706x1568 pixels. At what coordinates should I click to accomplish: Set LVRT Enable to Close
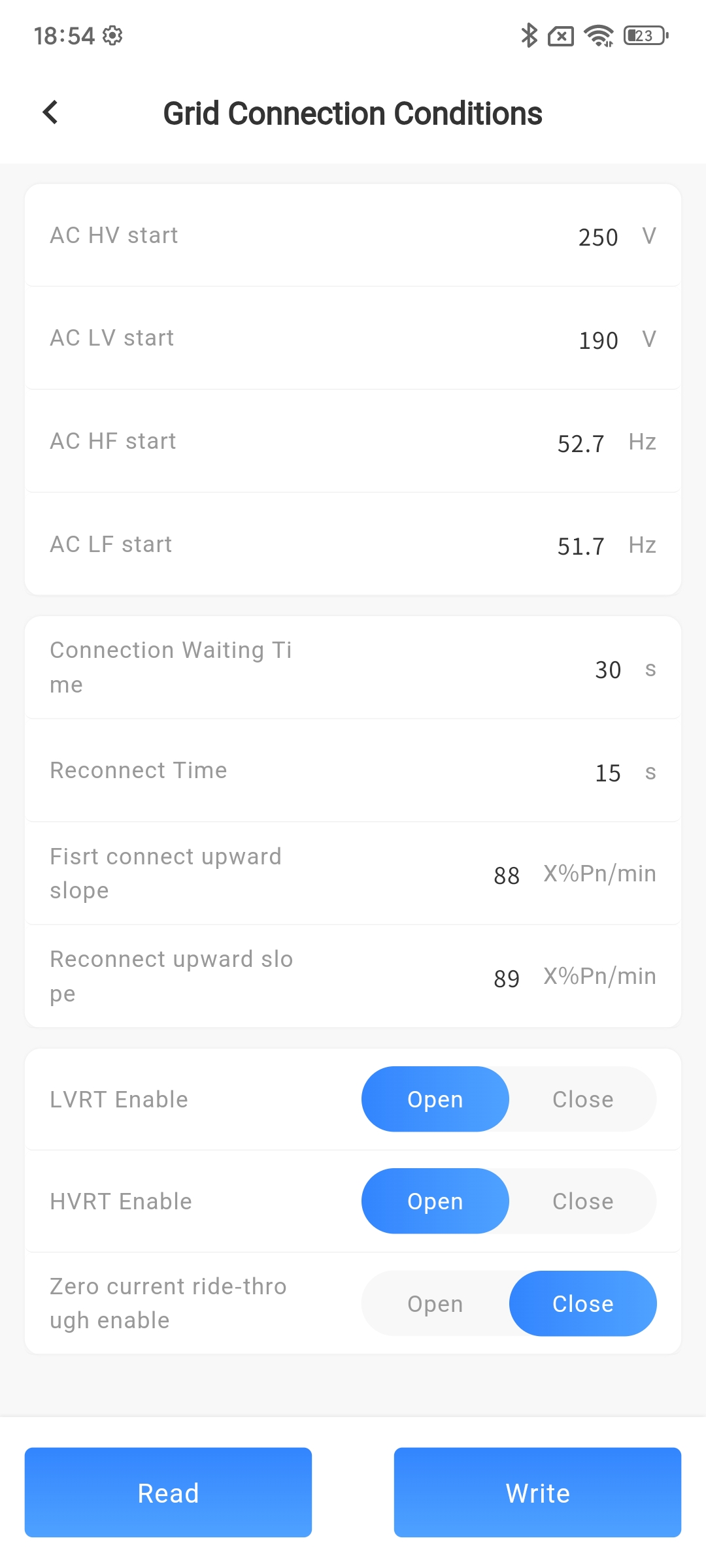coord(582,1099)
